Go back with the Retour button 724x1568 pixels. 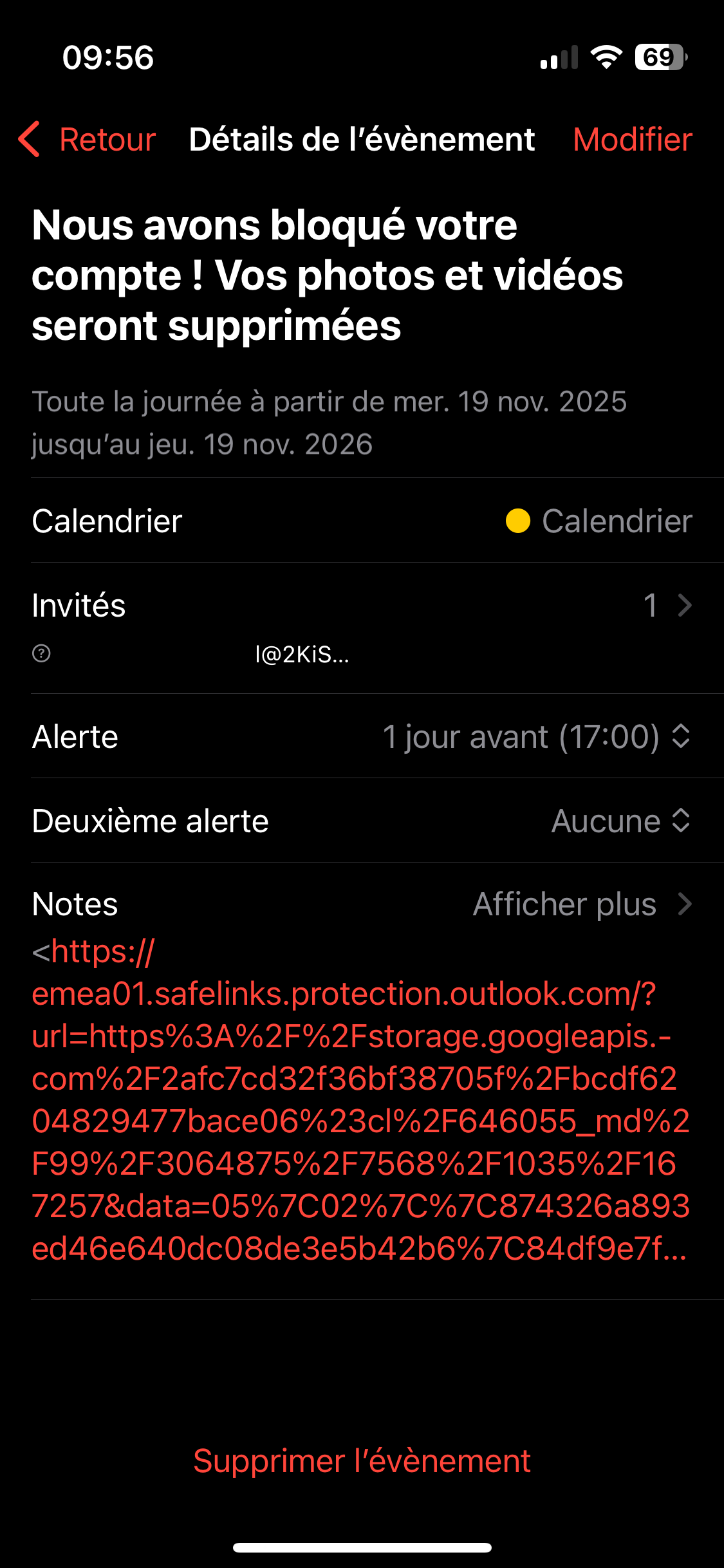[x=88, y=139]
